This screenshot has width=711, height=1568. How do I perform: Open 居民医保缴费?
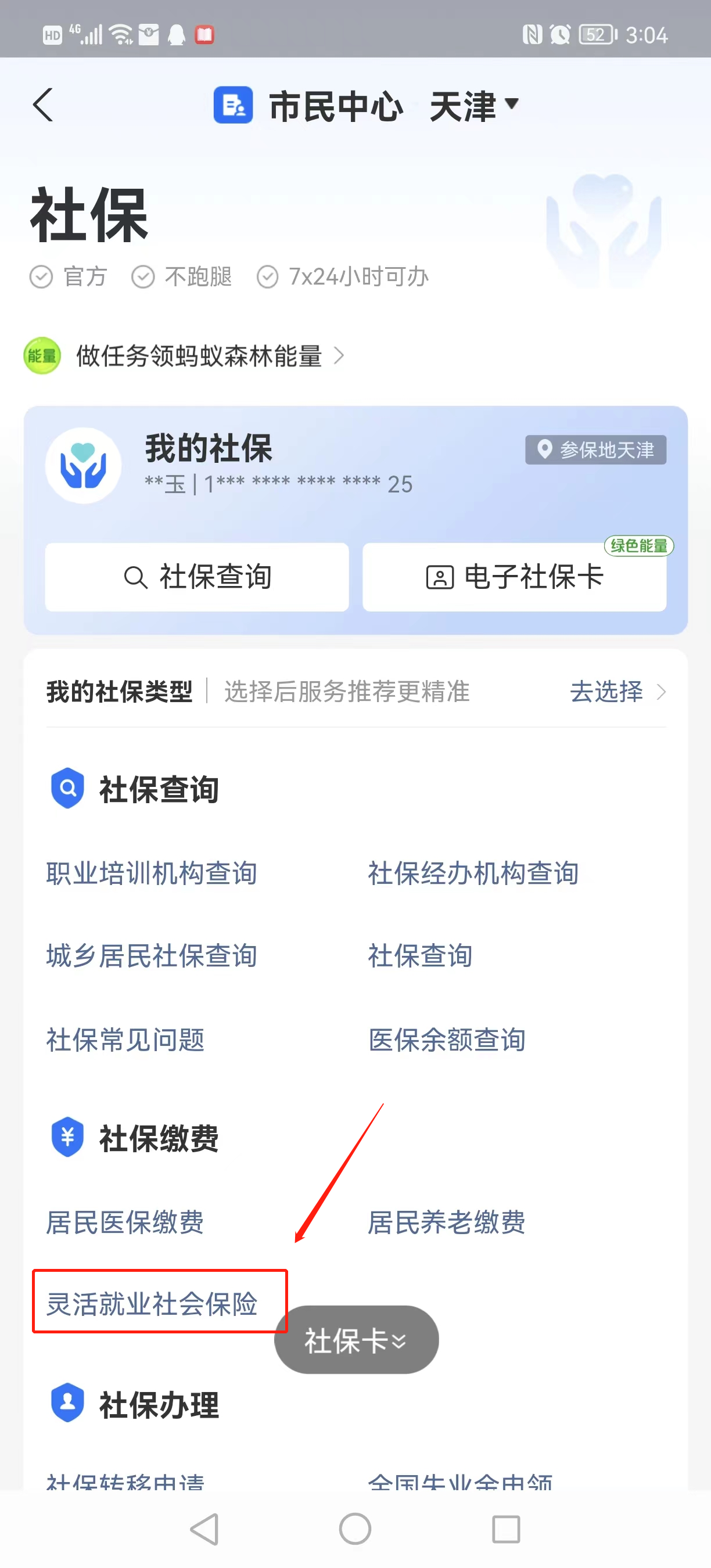125,1222
